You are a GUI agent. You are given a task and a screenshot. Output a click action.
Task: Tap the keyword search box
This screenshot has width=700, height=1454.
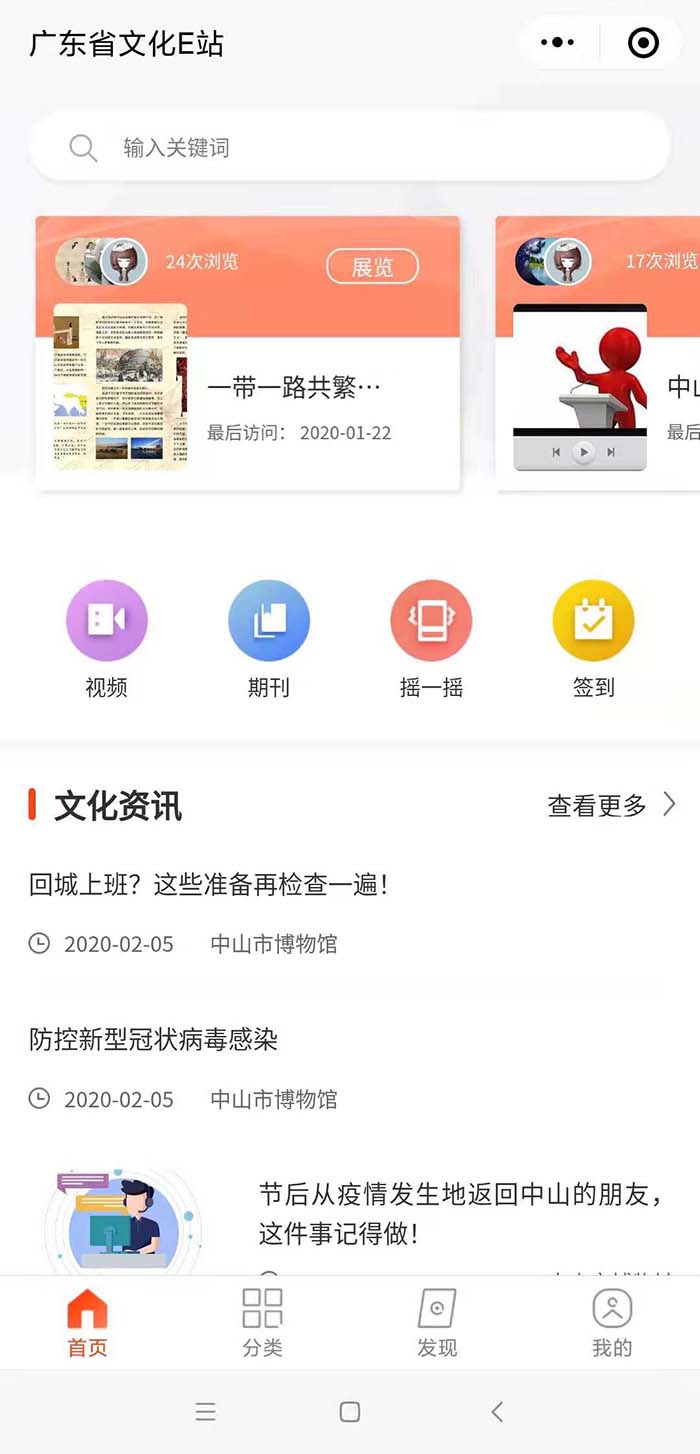click(349, 147)
